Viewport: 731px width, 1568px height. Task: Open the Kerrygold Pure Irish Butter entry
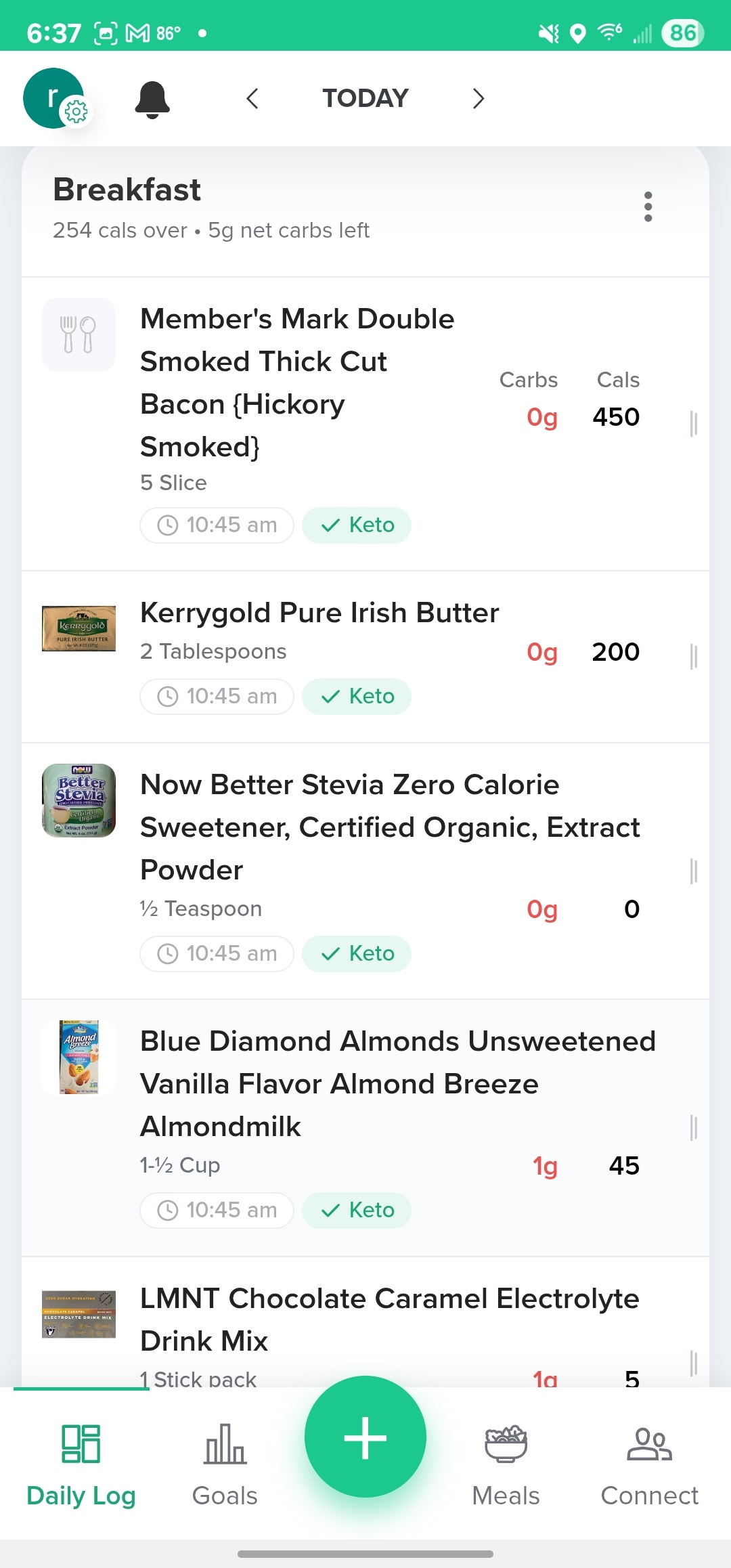[365, 657]
